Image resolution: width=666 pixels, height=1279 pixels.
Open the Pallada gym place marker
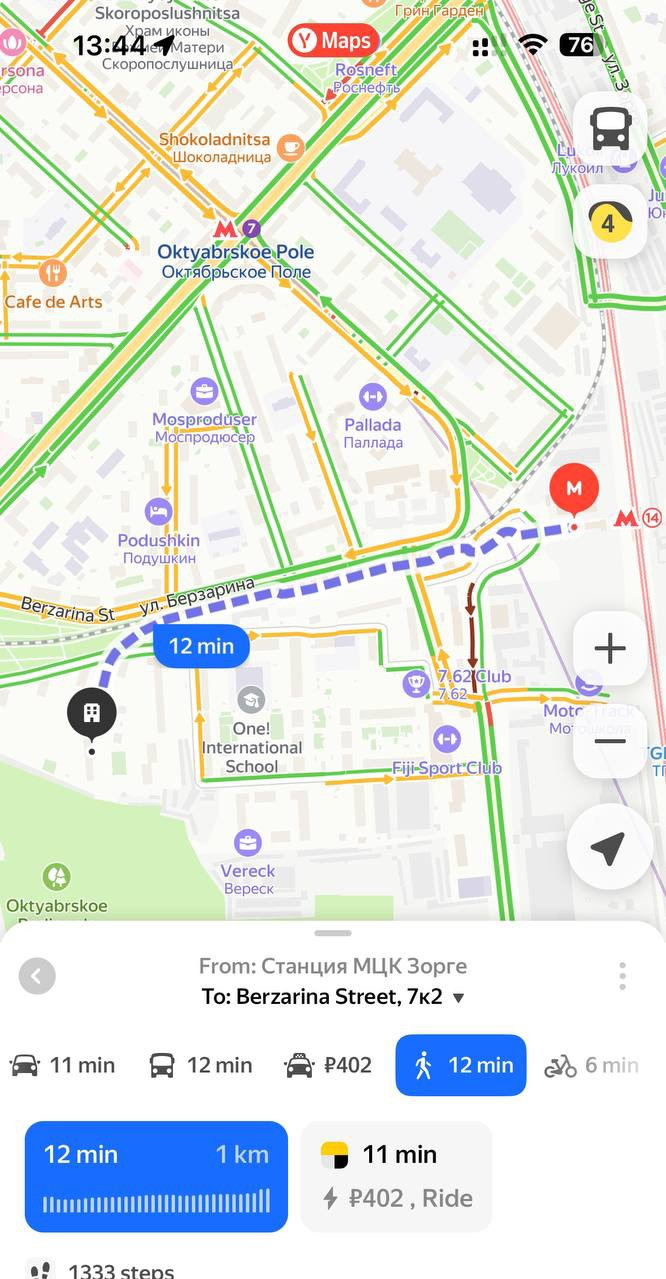pos(373,397)
